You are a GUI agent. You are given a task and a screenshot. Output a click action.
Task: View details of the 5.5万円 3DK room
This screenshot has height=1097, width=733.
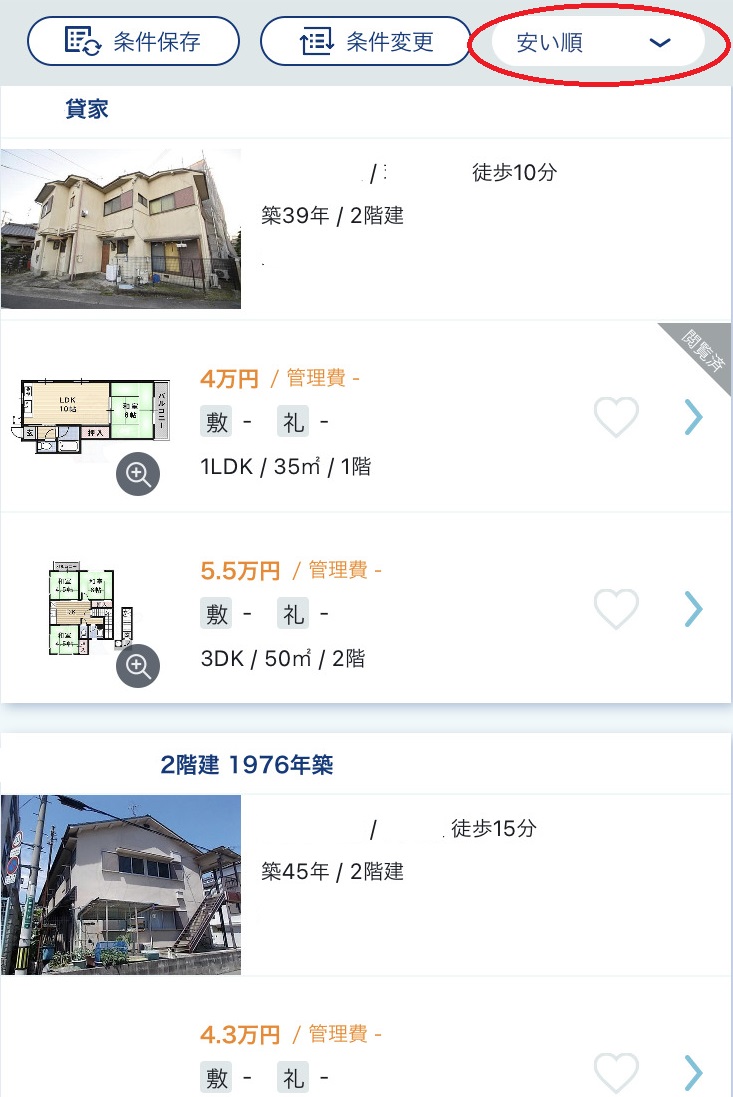694,608
